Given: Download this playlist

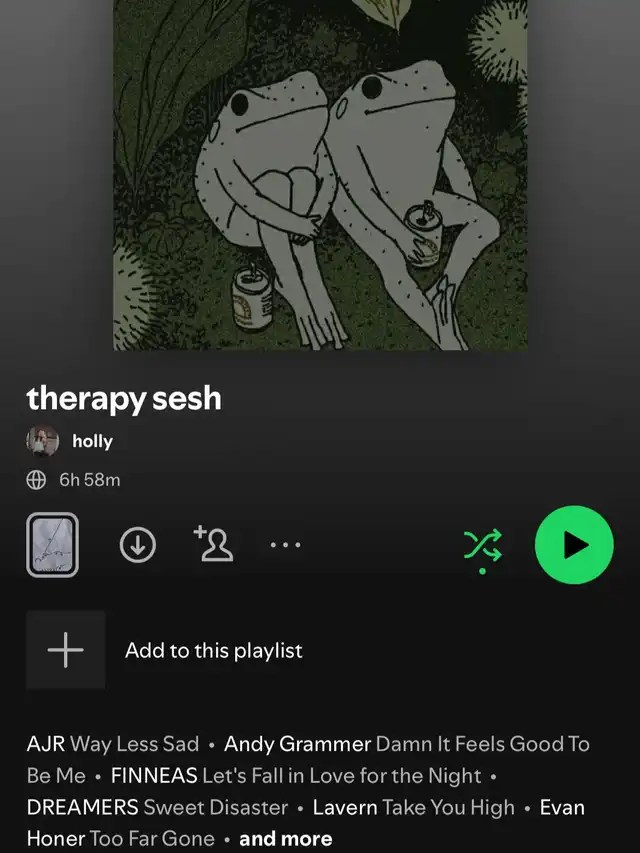Looking at the screenshot, I should tap(138, 545).
